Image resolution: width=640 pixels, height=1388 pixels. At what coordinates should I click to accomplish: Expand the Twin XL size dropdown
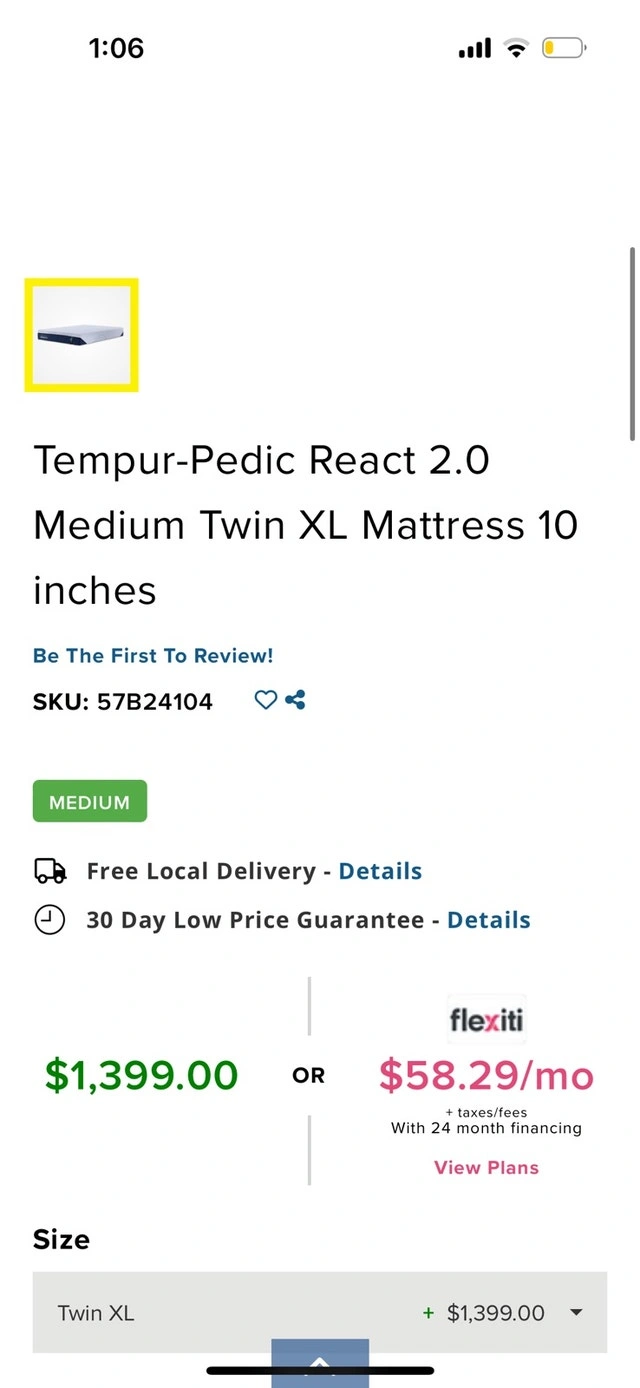tap(320, 1313)
